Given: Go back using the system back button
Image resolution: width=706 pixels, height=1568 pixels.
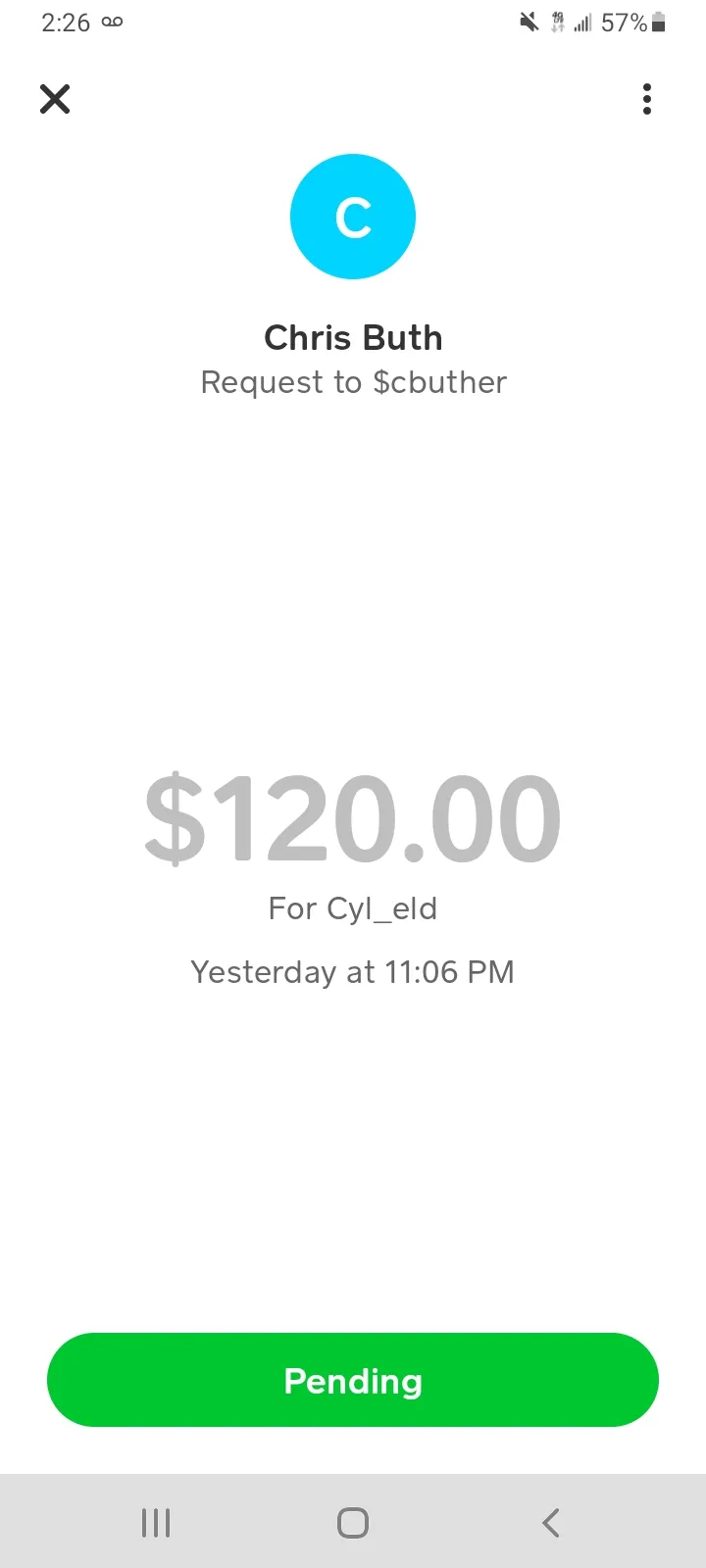Looking at the screenshot, I should click(x=550, y=1522).
